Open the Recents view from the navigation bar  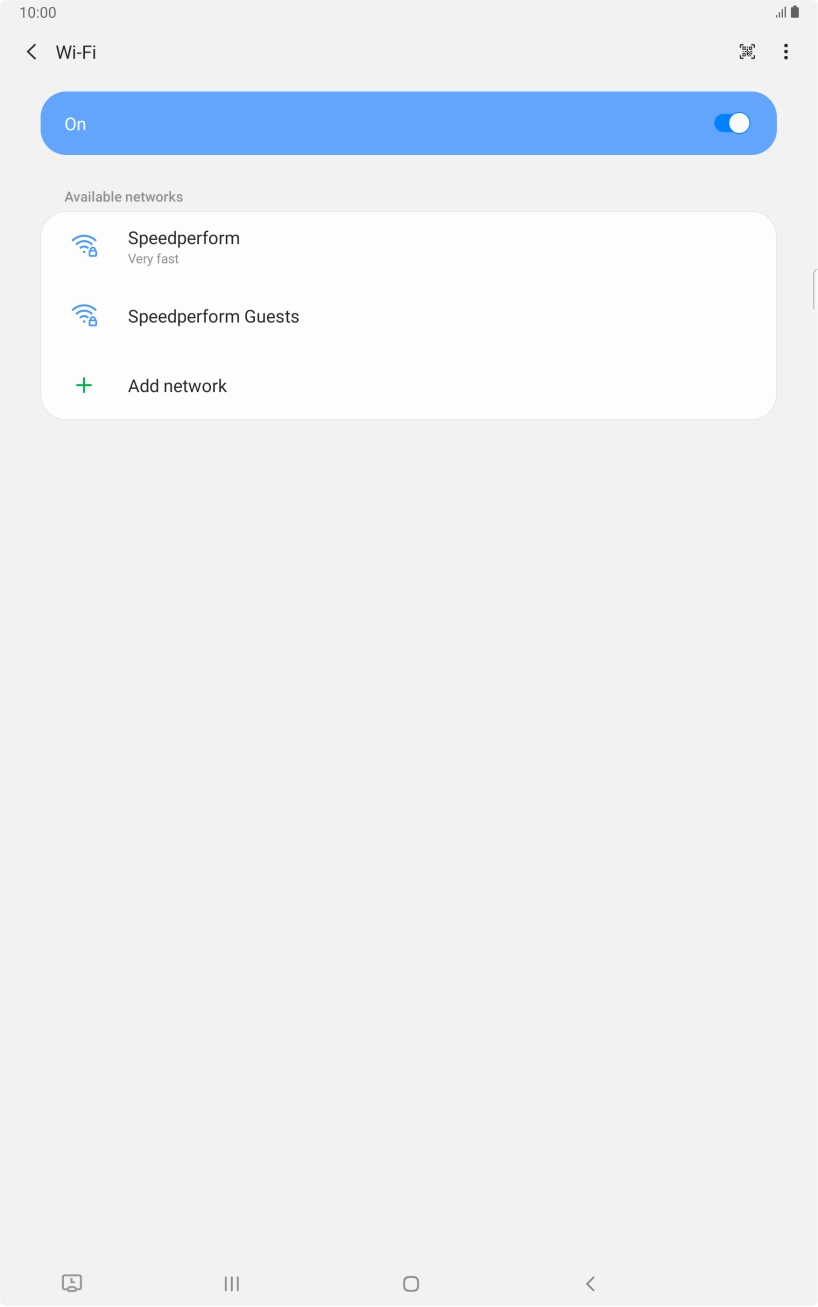coord(231,1283)
